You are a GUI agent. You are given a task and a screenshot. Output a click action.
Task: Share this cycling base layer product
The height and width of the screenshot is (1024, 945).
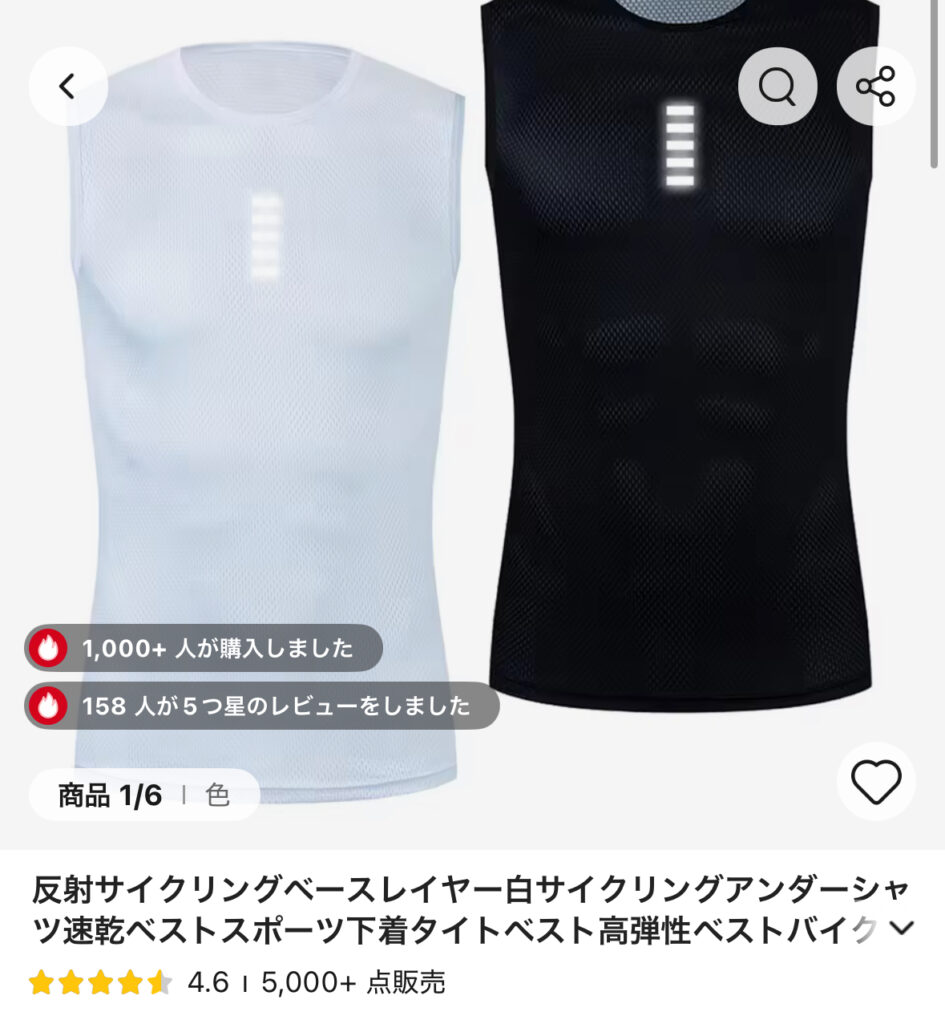(x=876, y=87)
